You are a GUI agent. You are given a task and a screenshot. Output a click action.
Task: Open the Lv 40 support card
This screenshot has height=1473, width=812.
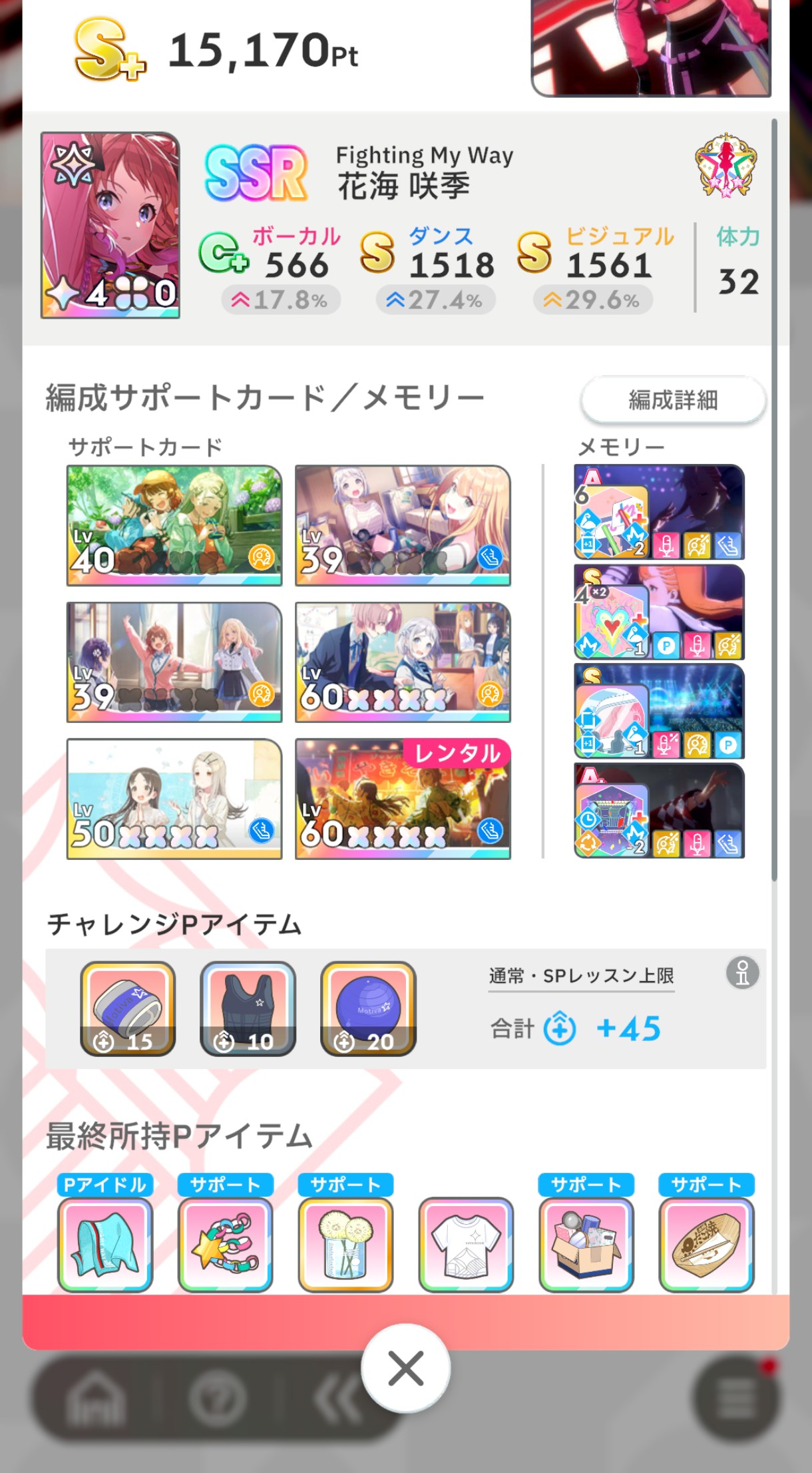tap(174, 525)
